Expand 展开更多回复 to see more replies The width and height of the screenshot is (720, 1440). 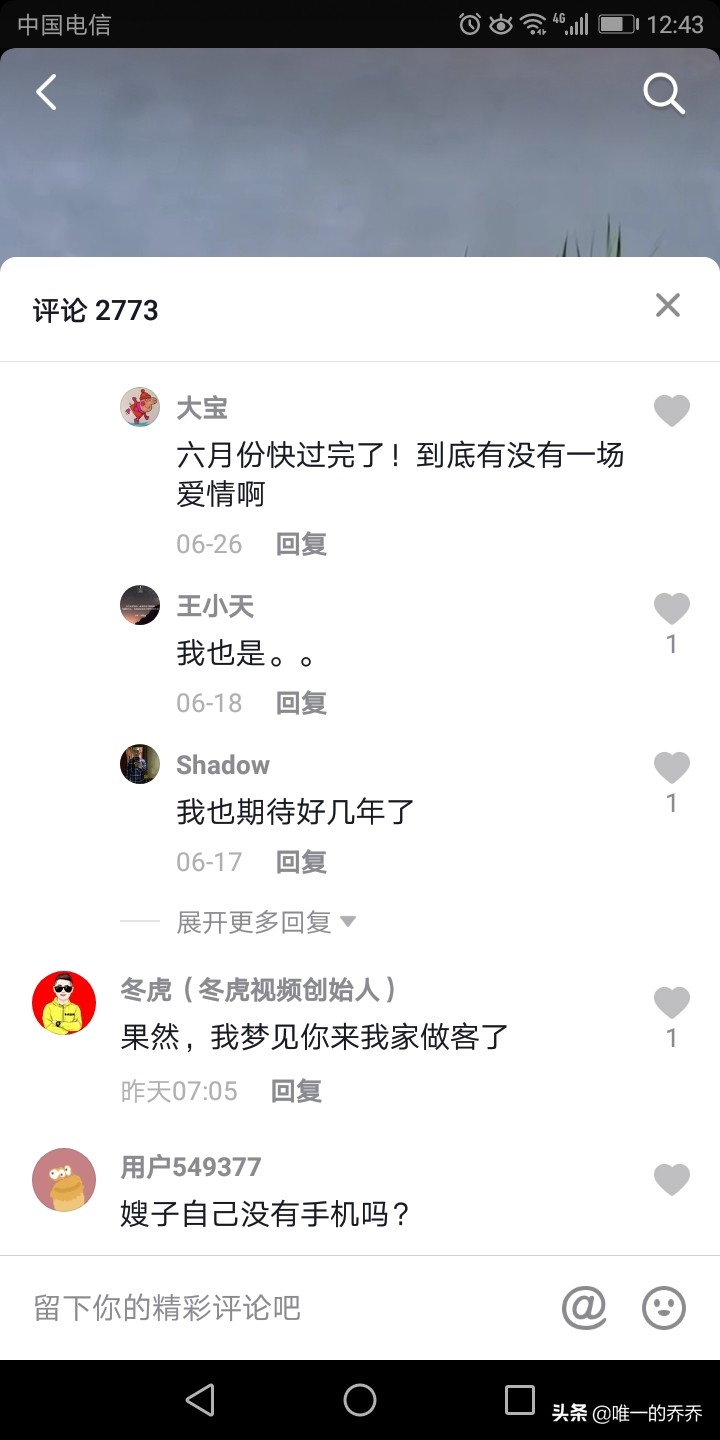point(266,921)
